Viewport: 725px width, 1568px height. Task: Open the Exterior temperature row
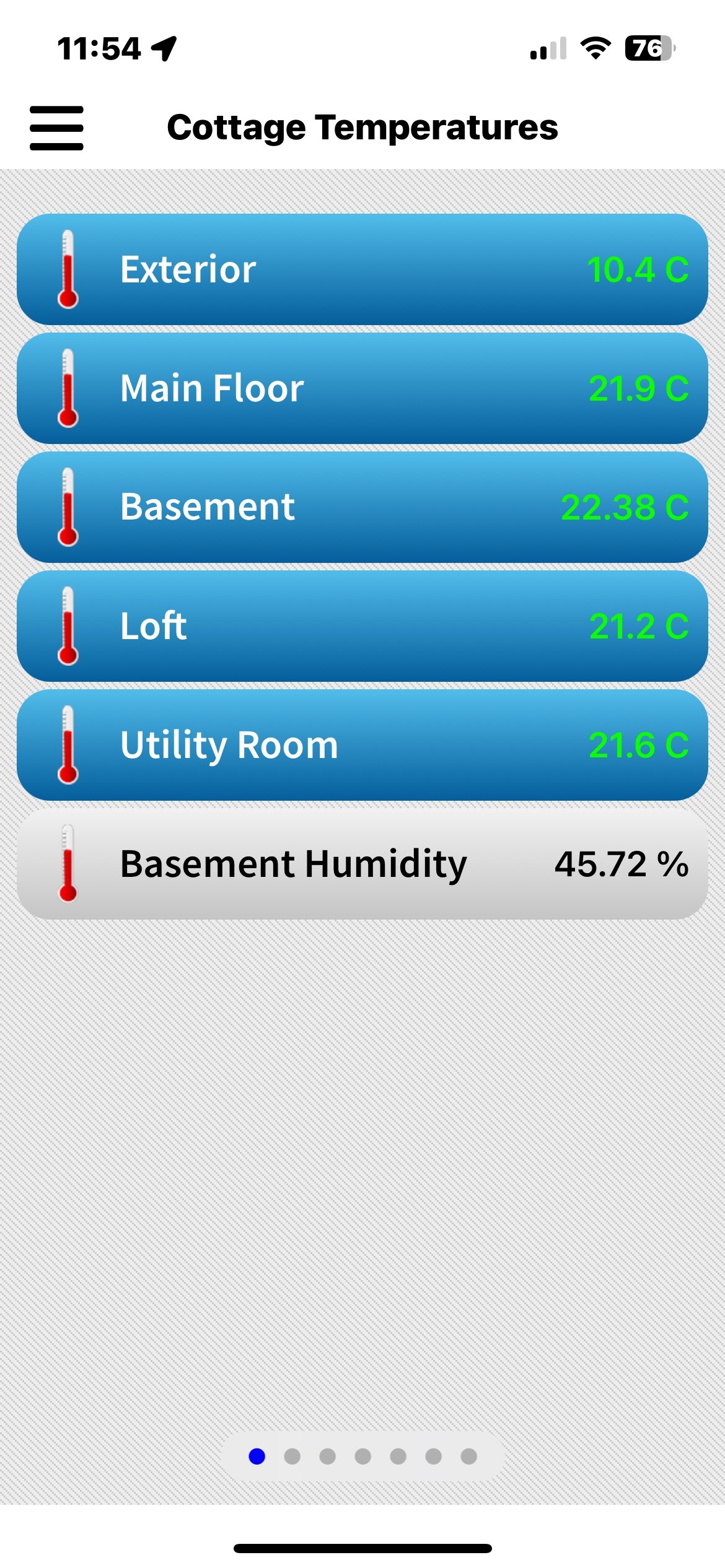click(x=362, y=269)
